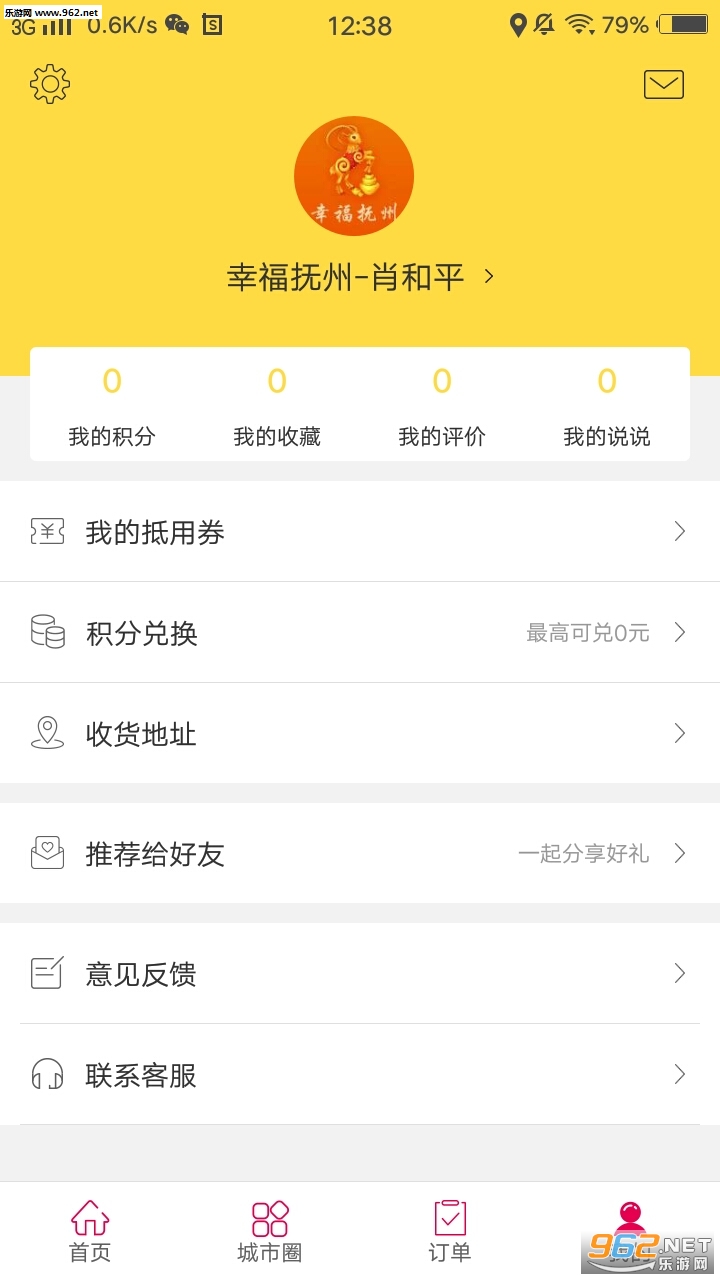Open 我的说说 posts
720x1280 pixels.
click(607, 406)
